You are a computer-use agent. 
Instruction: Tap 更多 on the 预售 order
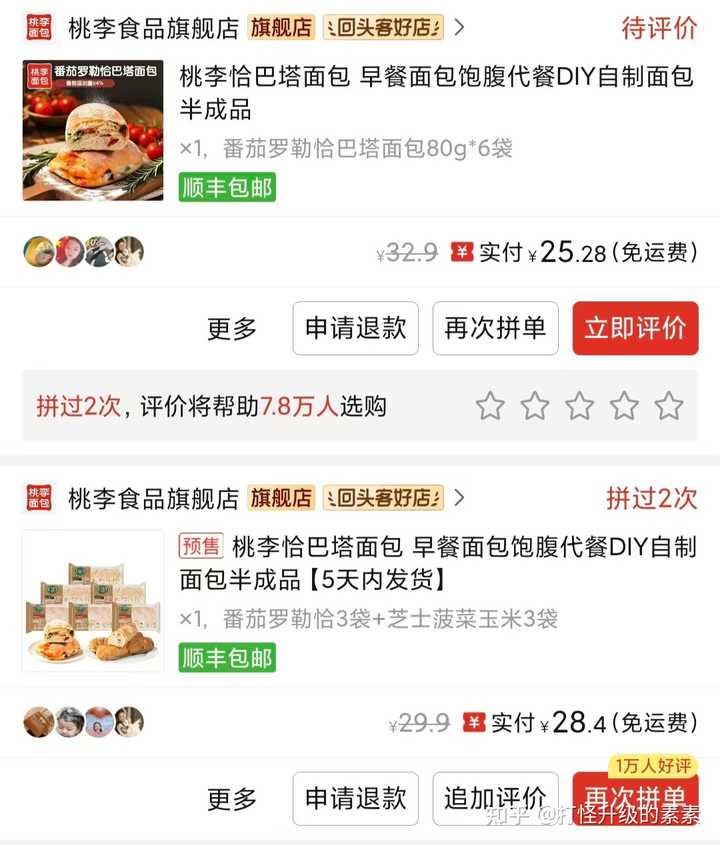pyautogui.click(x=232, y=799)
